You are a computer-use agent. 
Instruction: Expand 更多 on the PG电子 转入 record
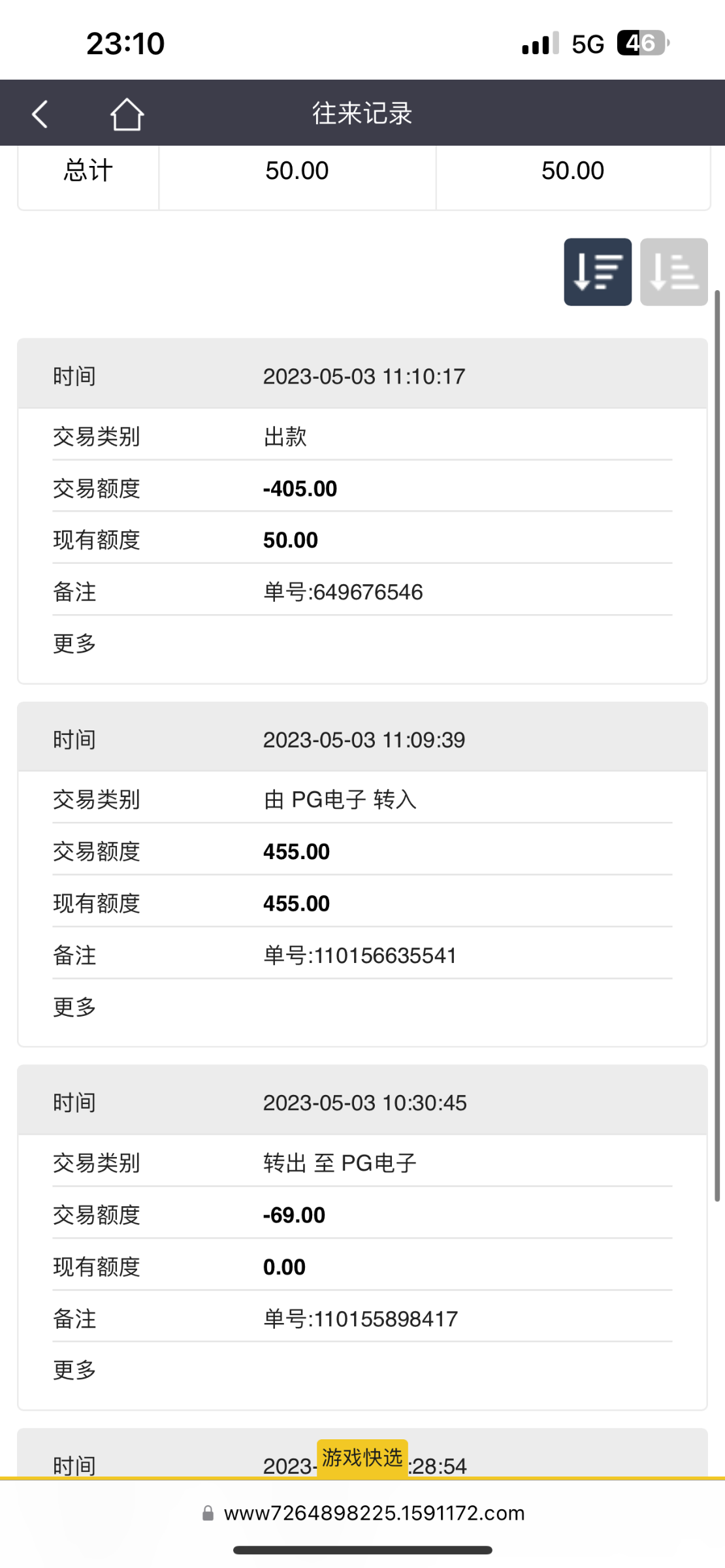tap(75, 1007)
